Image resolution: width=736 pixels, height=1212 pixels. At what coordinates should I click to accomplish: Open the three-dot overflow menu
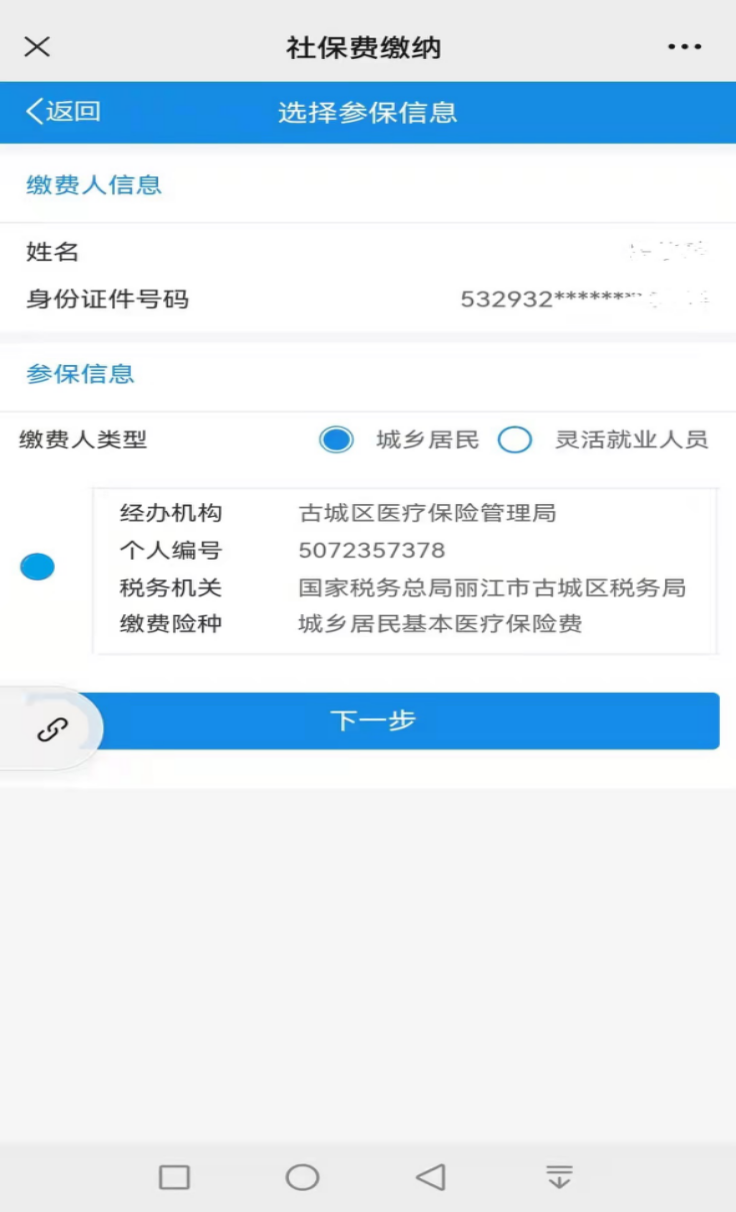point(685,47)
